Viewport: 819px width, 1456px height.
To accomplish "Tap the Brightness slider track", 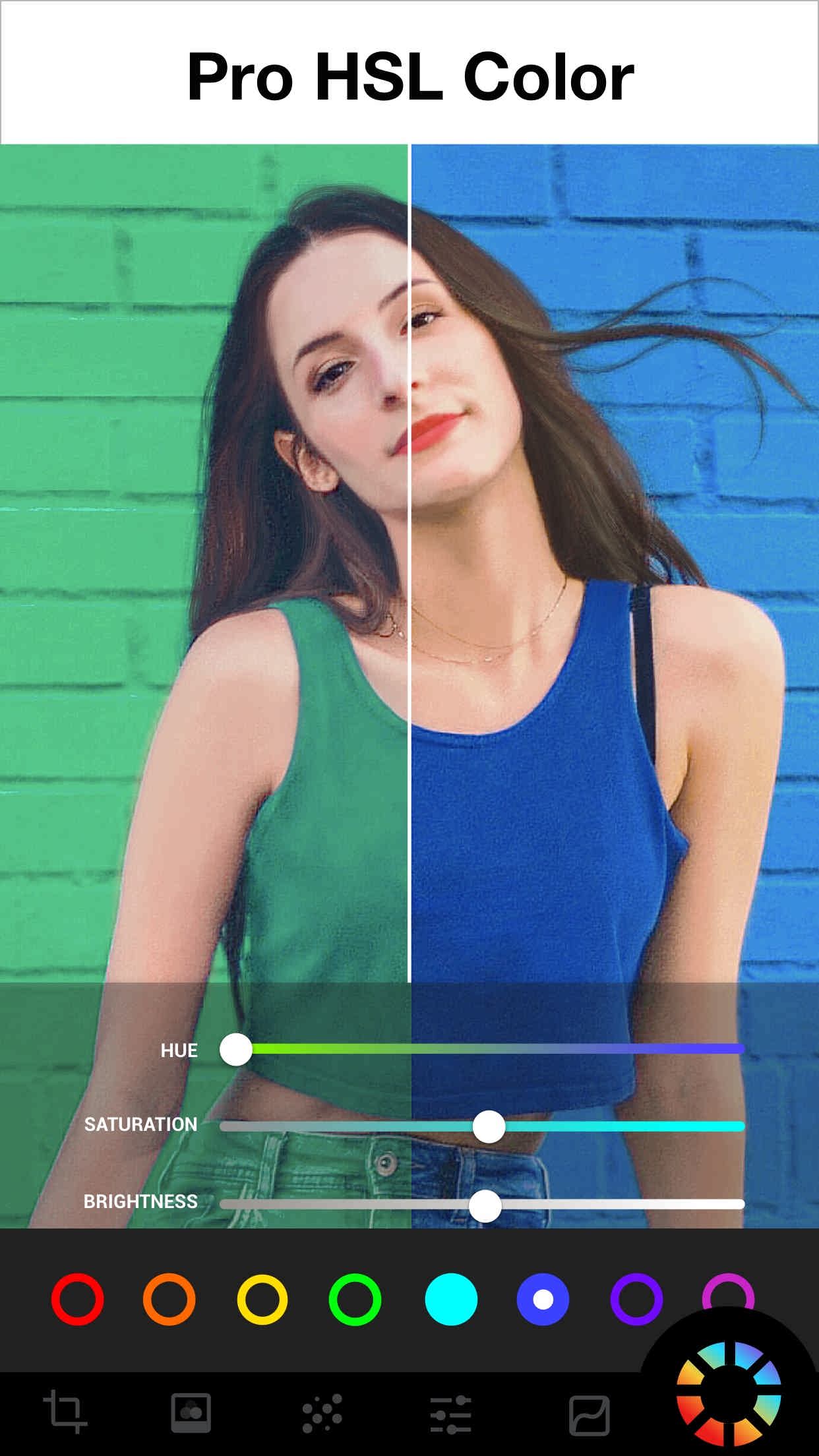I will [482, 1204].
